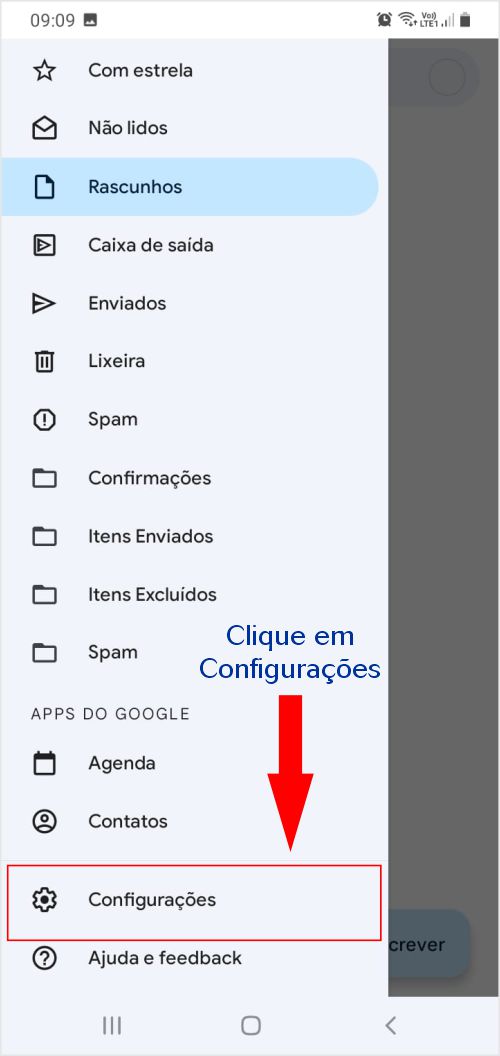Launch Agenda from Apps do Google
Viewport: 500px width, 1056px height.
tap(194, 763)
